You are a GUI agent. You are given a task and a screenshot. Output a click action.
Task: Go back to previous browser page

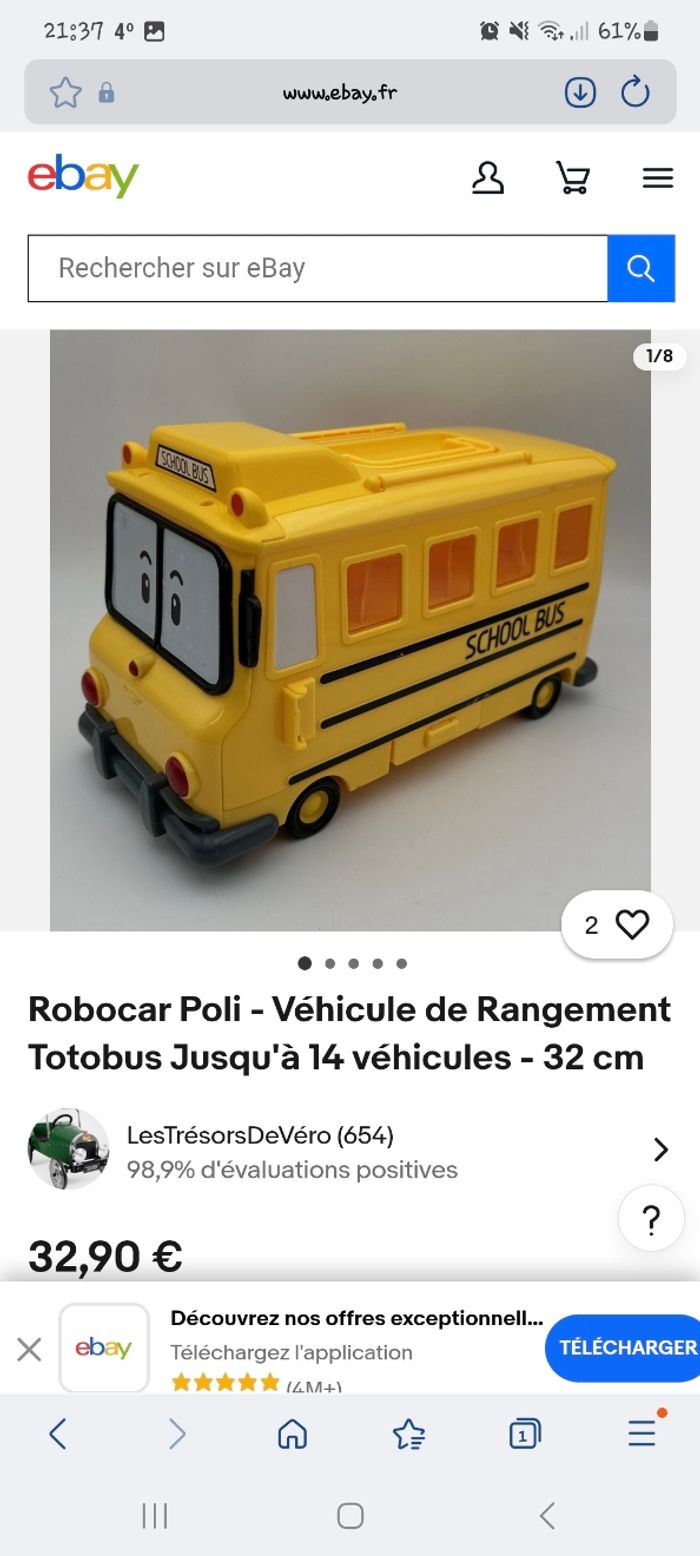pyautogui.click(x=58, y=1435)
